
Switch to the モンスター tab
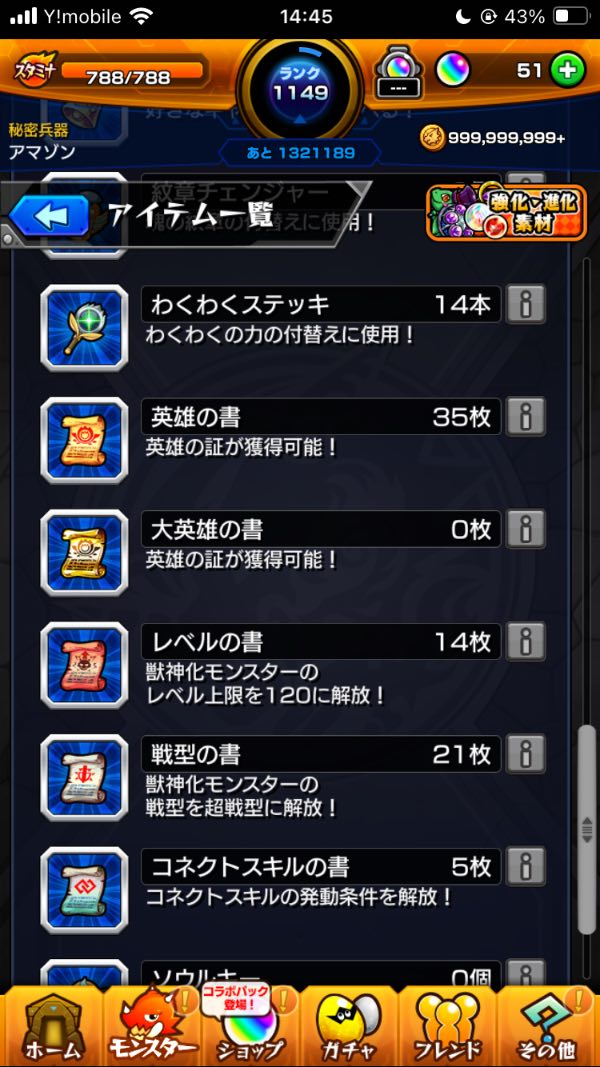150,1025
